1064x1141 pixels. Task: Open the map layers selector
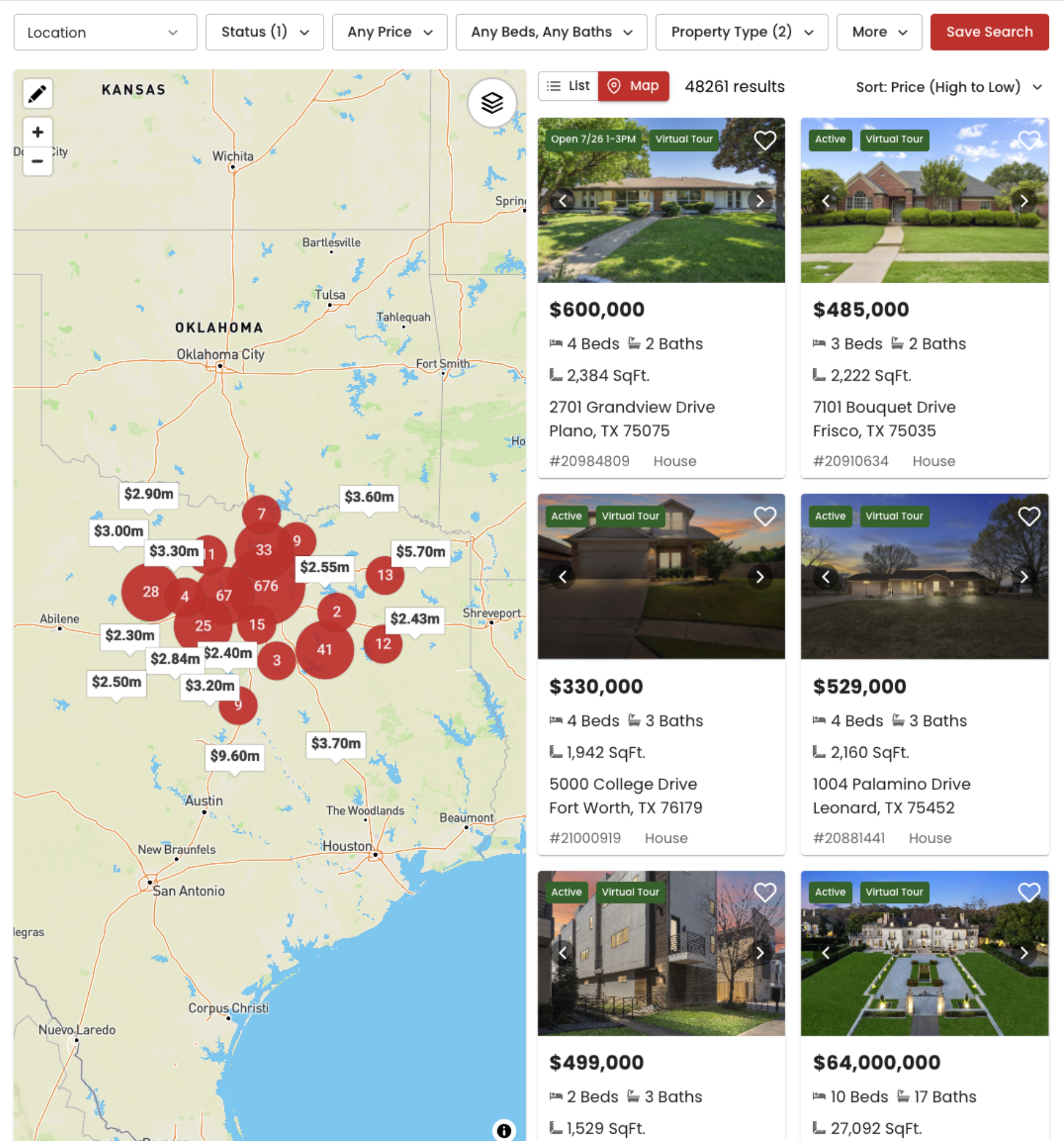click(491, 103)
